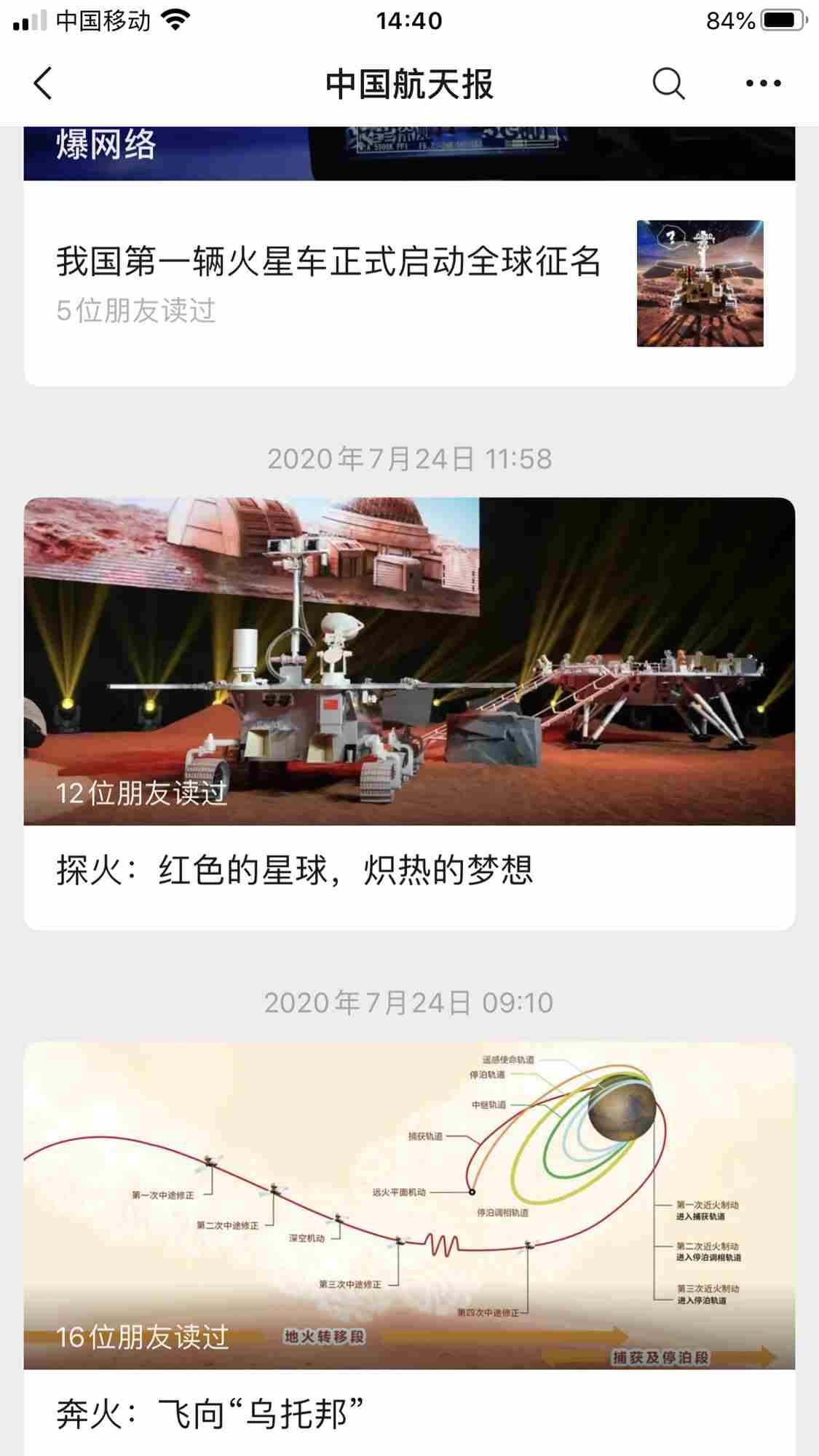Open the three-dot overflow menu
This screenshot has height=1456, width=819.
(x=763, y=84)
